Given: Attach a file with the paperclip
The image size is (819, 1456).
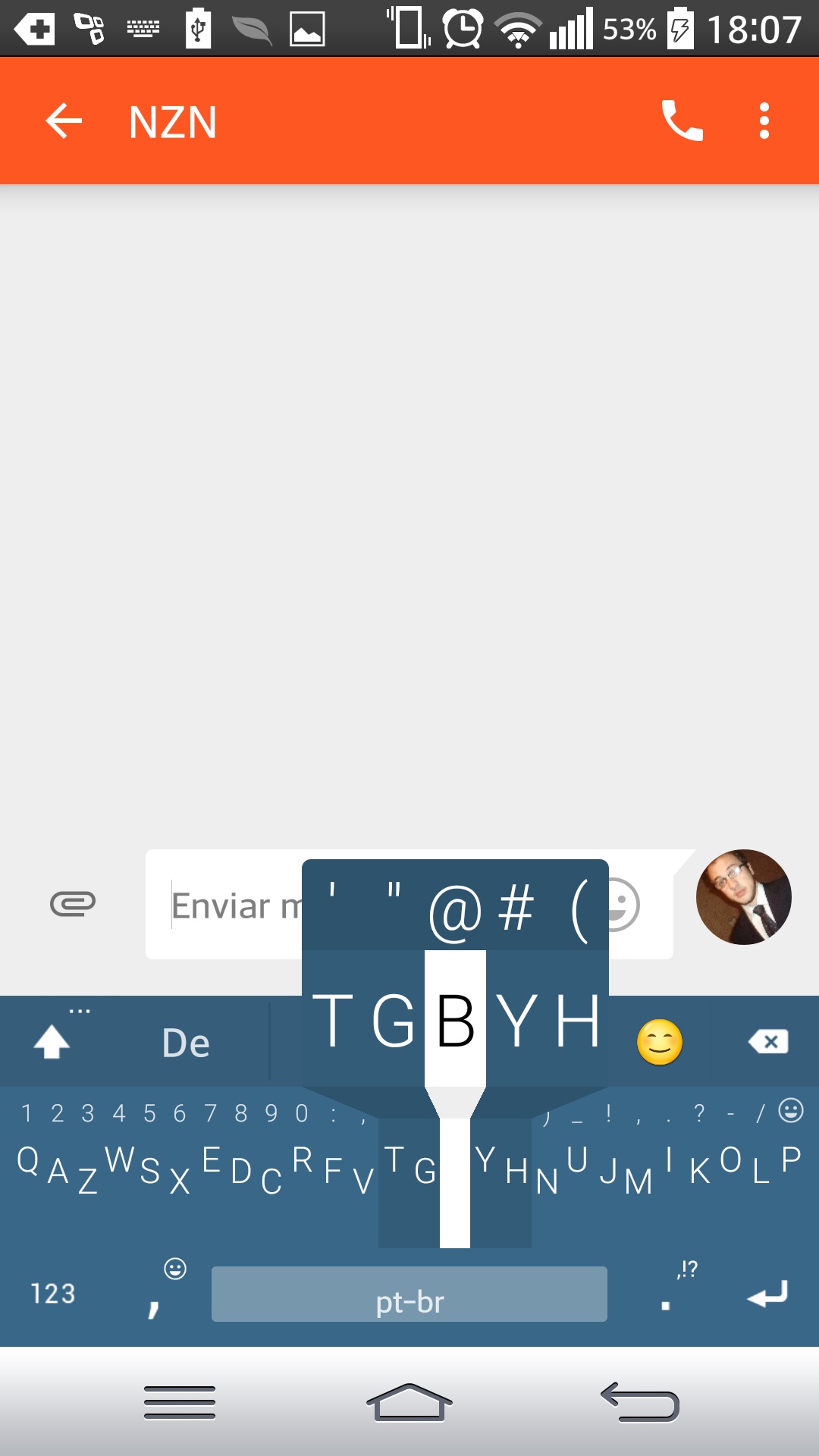Looking at the screenshot, I should [x=73, y=904].
